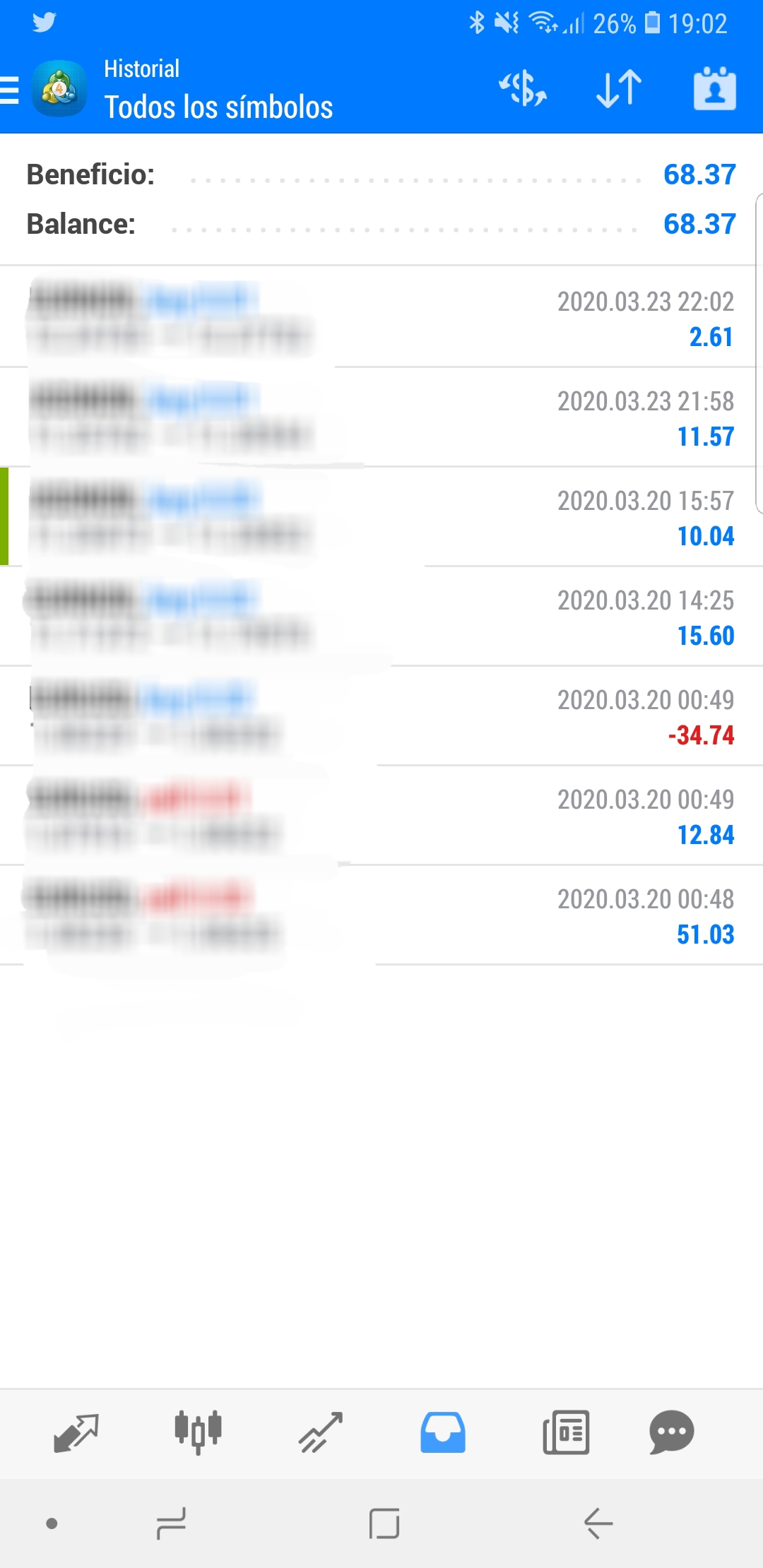Open the symbol filter currency icon
Image resolution: width=763 pixels, height=1568 pixels.
523,90
